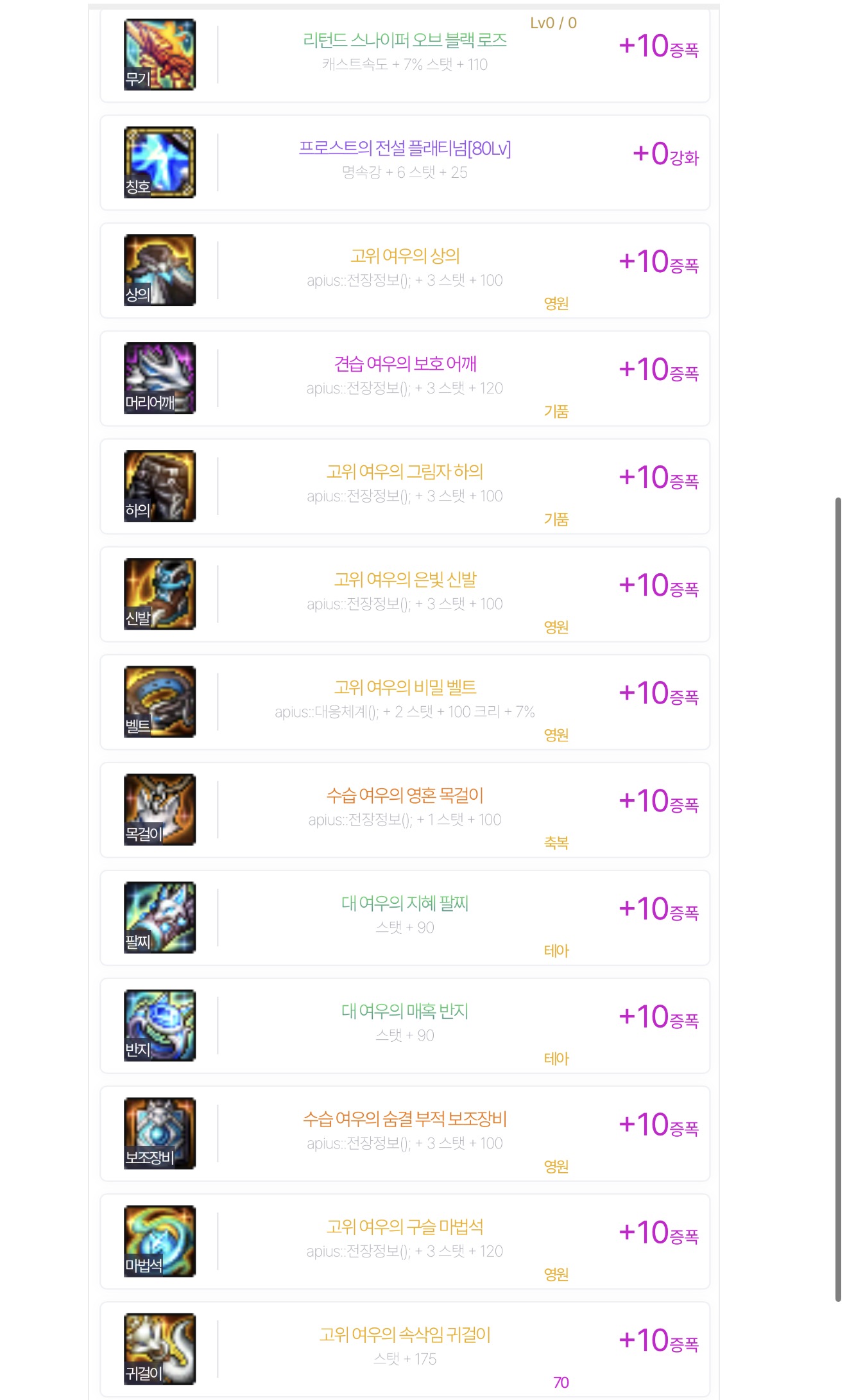The height and width of the screenshot is (1400, 847).
Task: Select the 고위 여우의 상의 item row
Action: click(x=404, y=257)
